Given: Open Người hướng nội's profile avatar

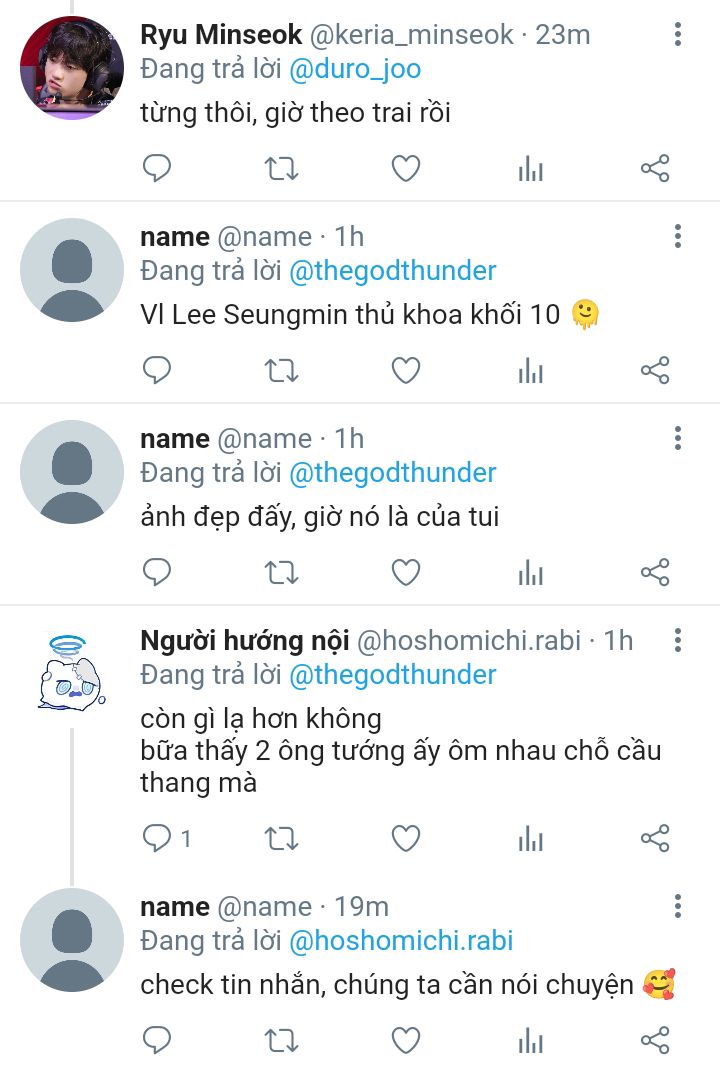Looking at the screenshot, I should [x=71, y=672].
